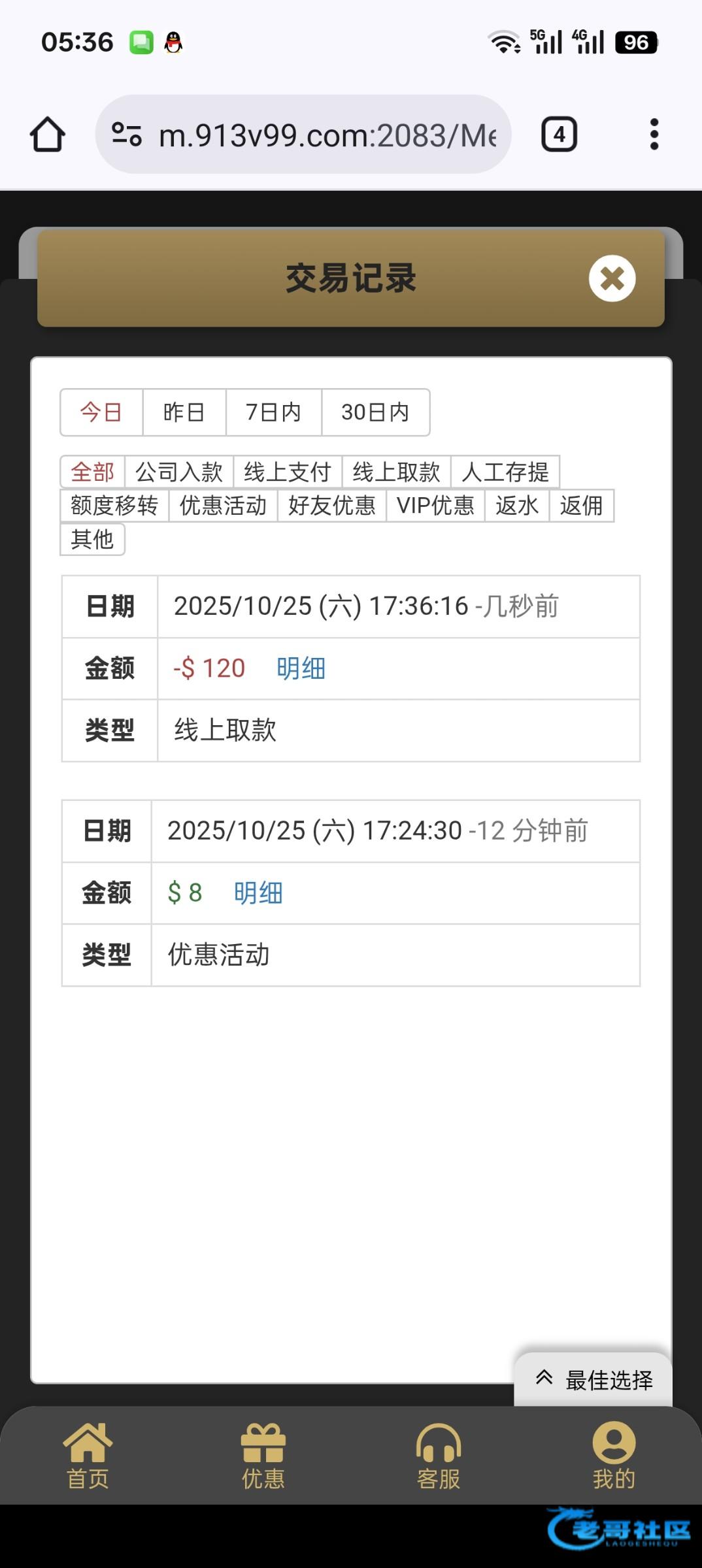The width and height of the screenshot is (702, 1568).
Task: Go to the 首页 tab
Action: 88,1456
